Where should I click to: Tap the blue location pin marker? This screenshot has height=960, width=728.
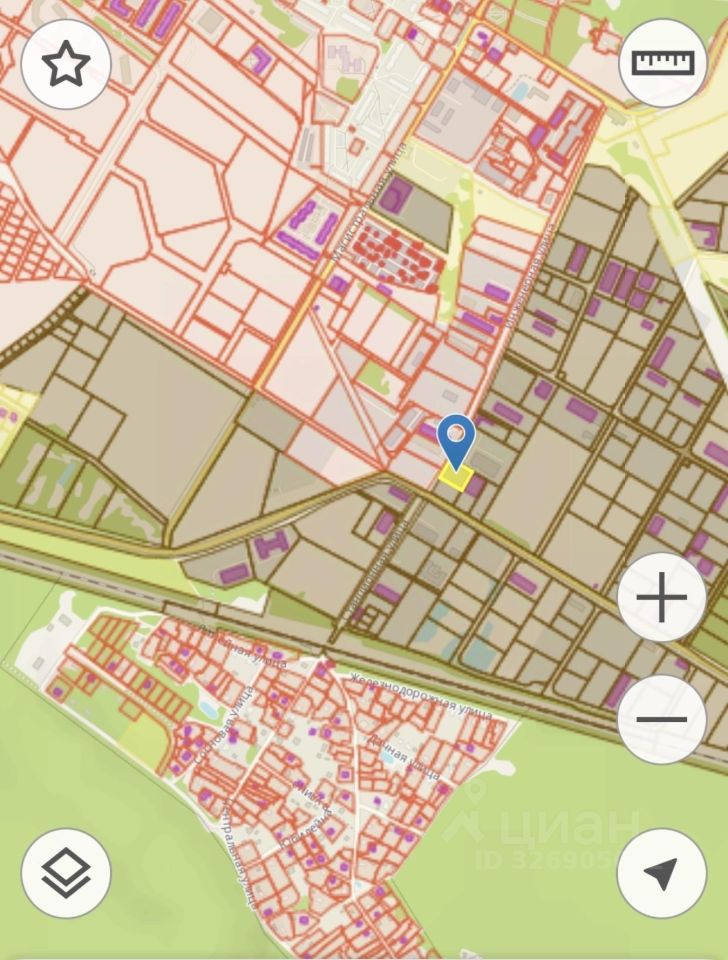point(456,441)
